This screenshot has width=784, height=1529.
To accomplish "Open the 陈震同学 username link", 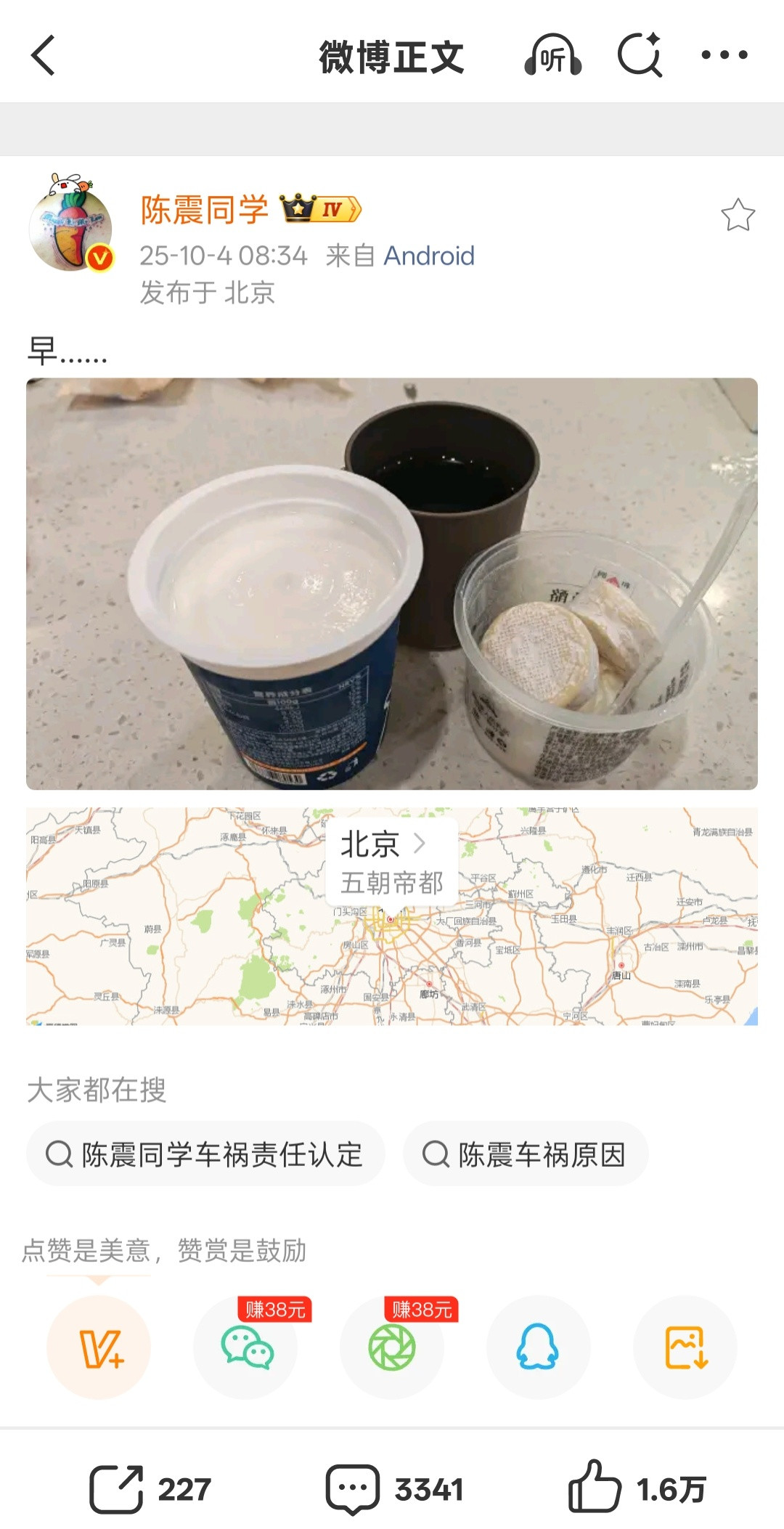I will tap(204, 210).
